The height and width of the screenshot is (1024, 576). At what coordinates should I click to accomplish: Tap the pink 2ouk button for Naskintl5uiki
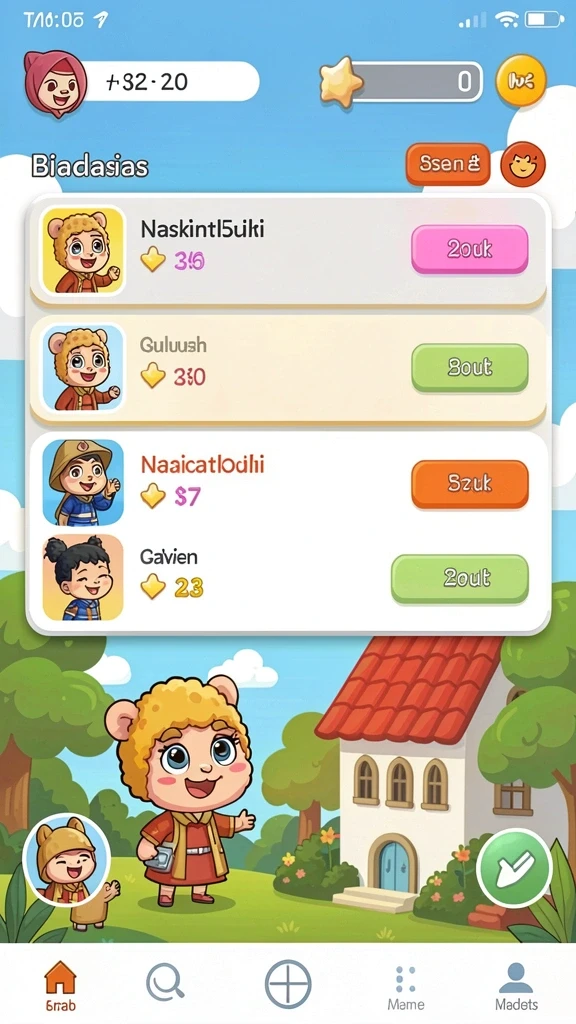click(470, 249)
